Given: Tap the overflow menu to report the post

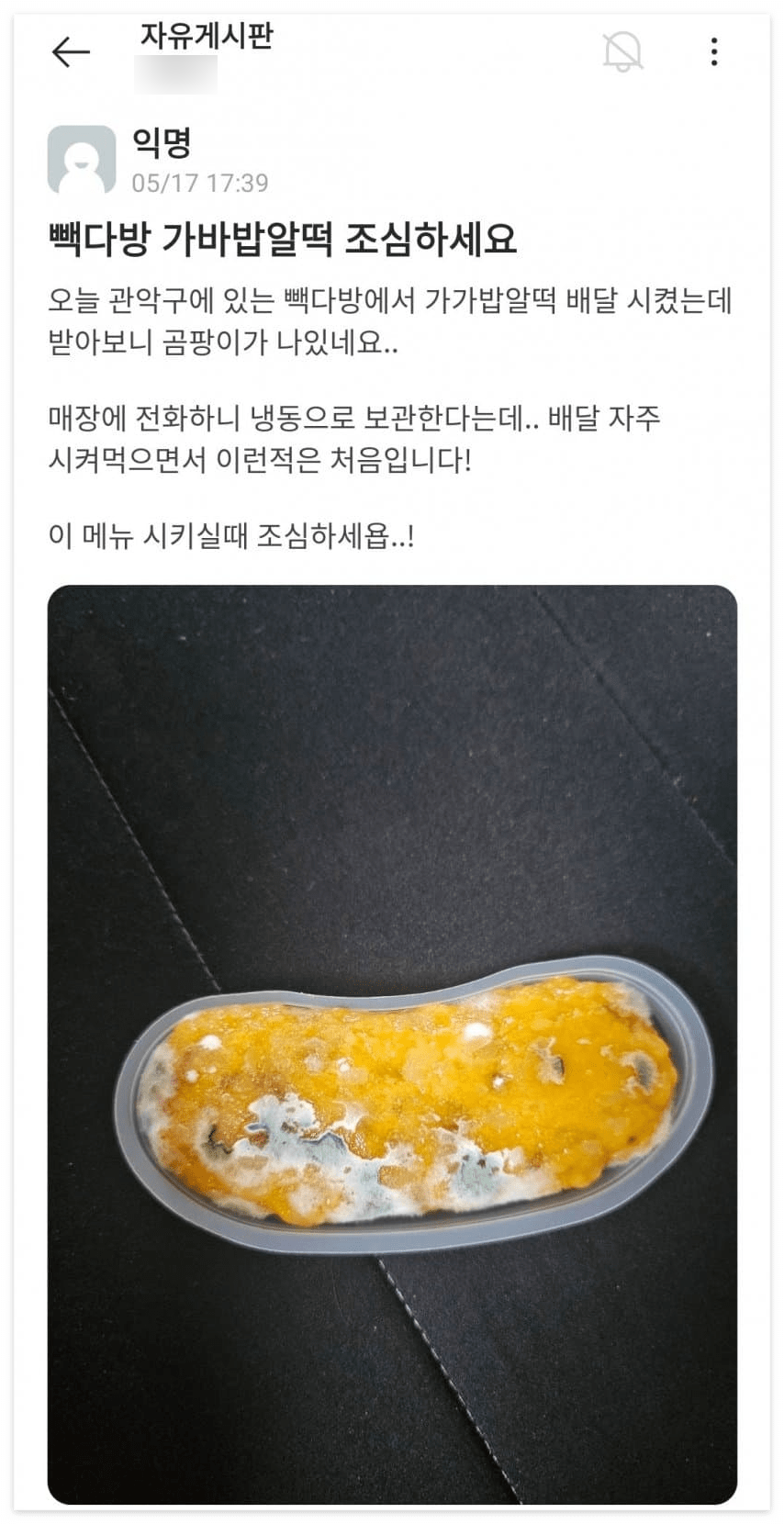Looking at the screenshot, I should pos(713,52).
